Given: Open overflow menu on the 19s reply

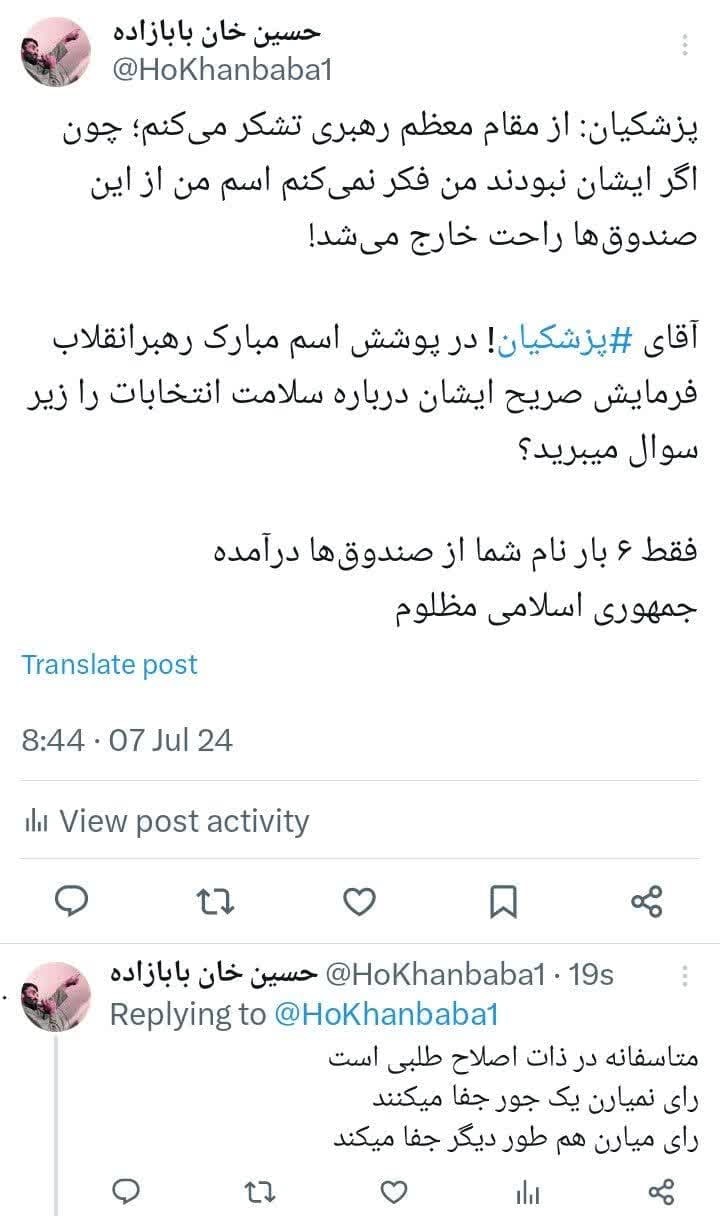Looking at the screenshot, I should pos(685,975).
